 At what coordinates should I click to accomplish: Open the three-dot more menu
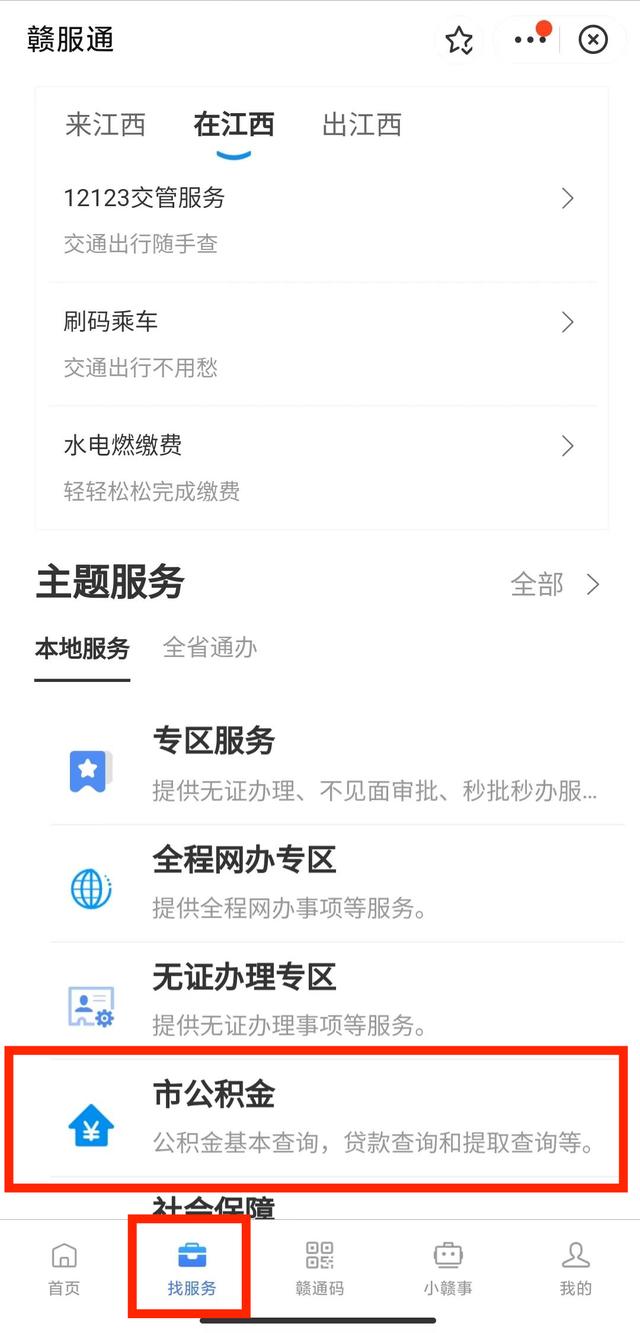pyautogui.click(x=530, y=40)
